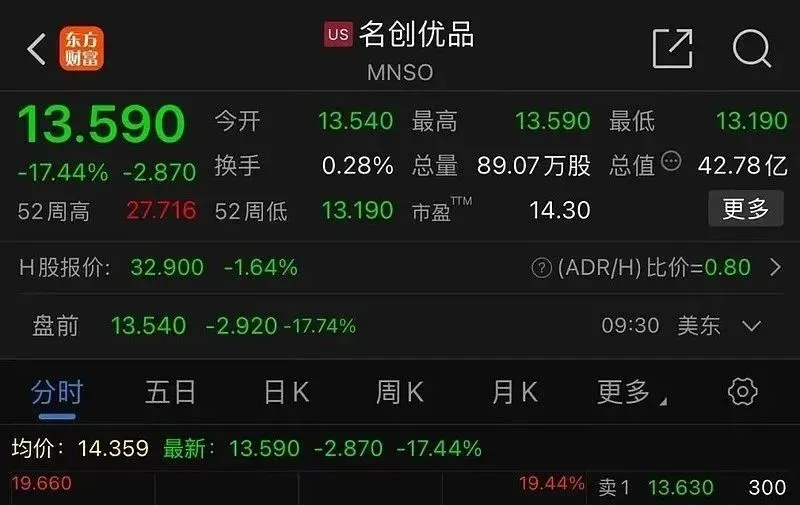View the 月K chart tab

tap(514, 392)
